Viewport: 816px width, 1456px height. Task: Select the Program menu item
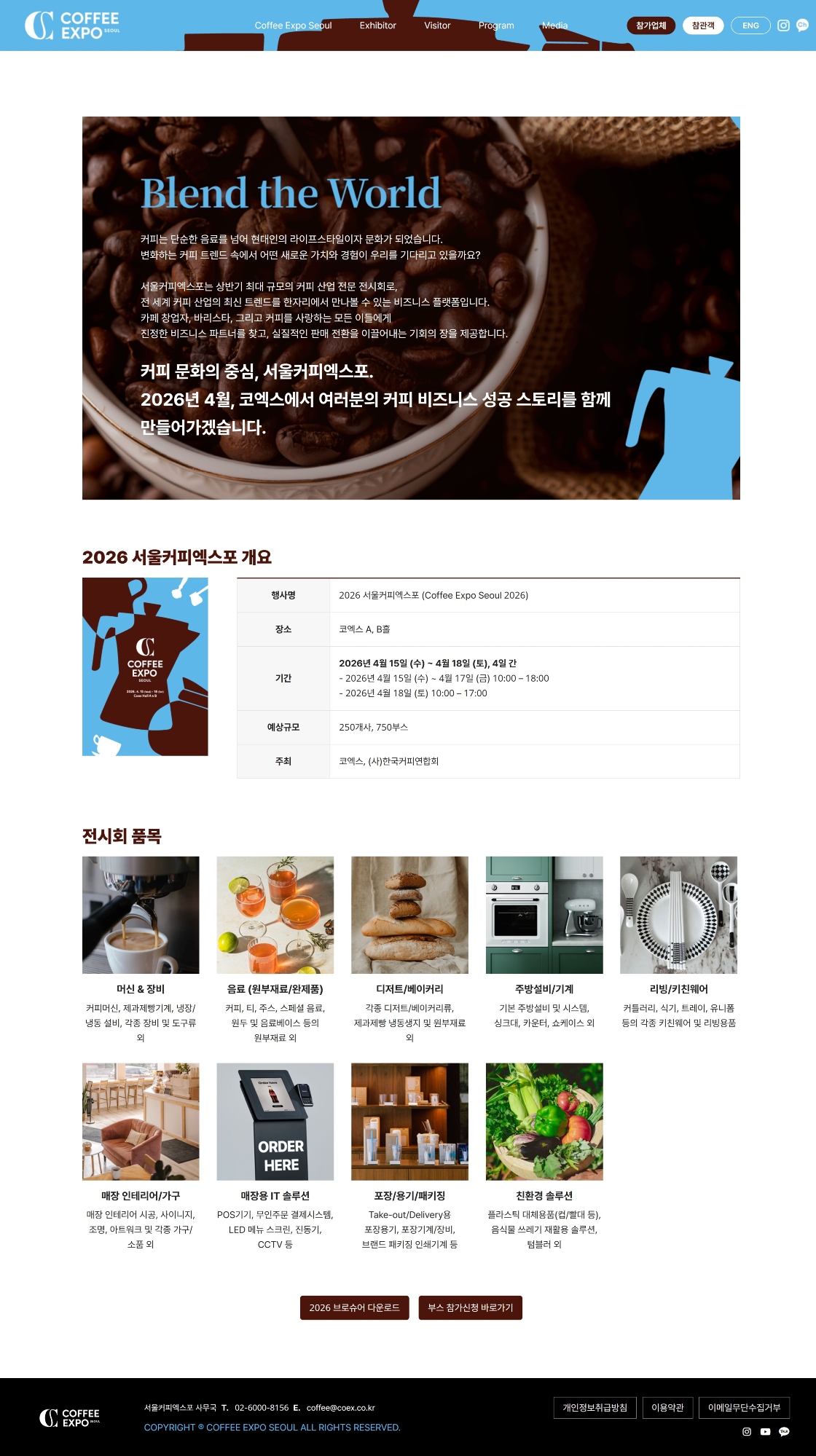[496, 25]
